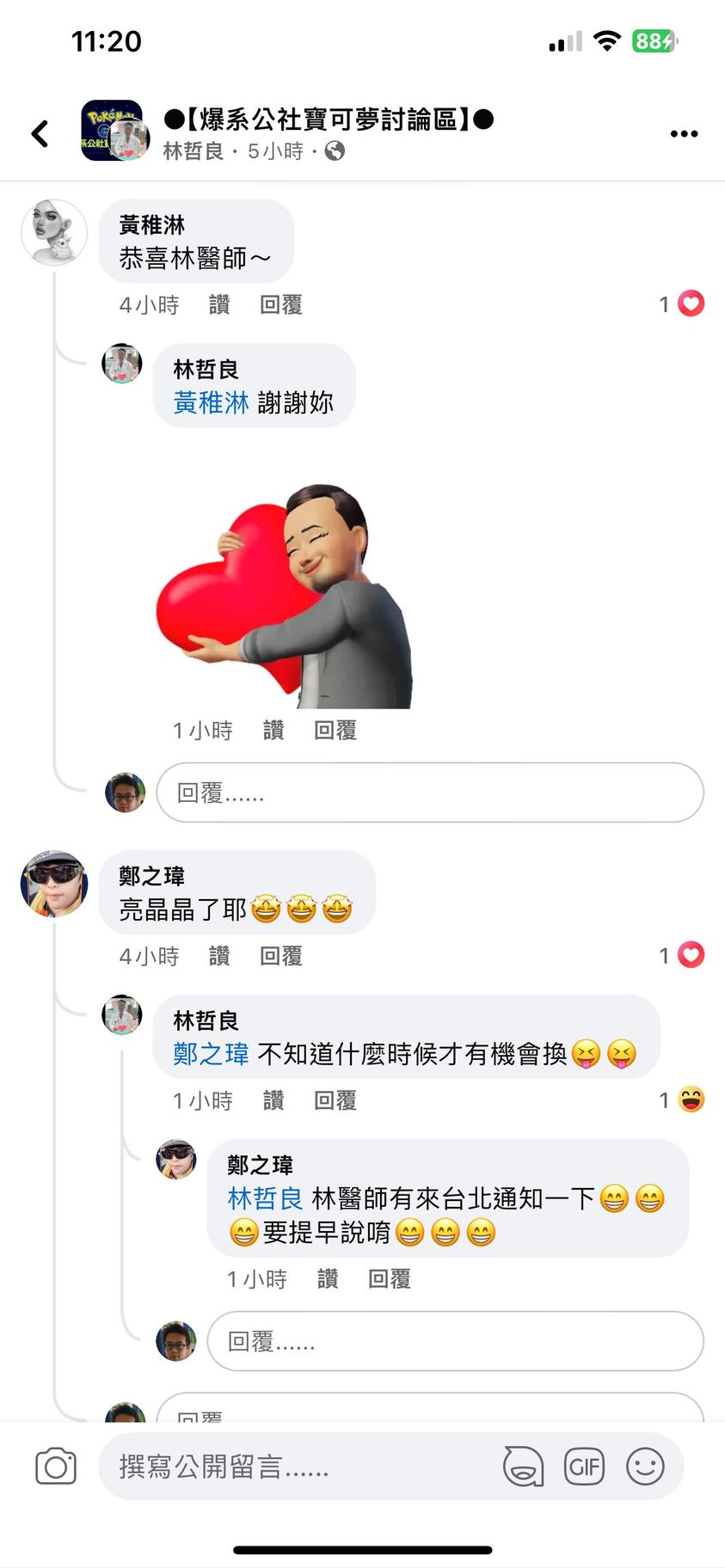Open camera to attach a photo
Image resolution: width=725 pixels, height=1568 pixels.
click(56, 1467)
